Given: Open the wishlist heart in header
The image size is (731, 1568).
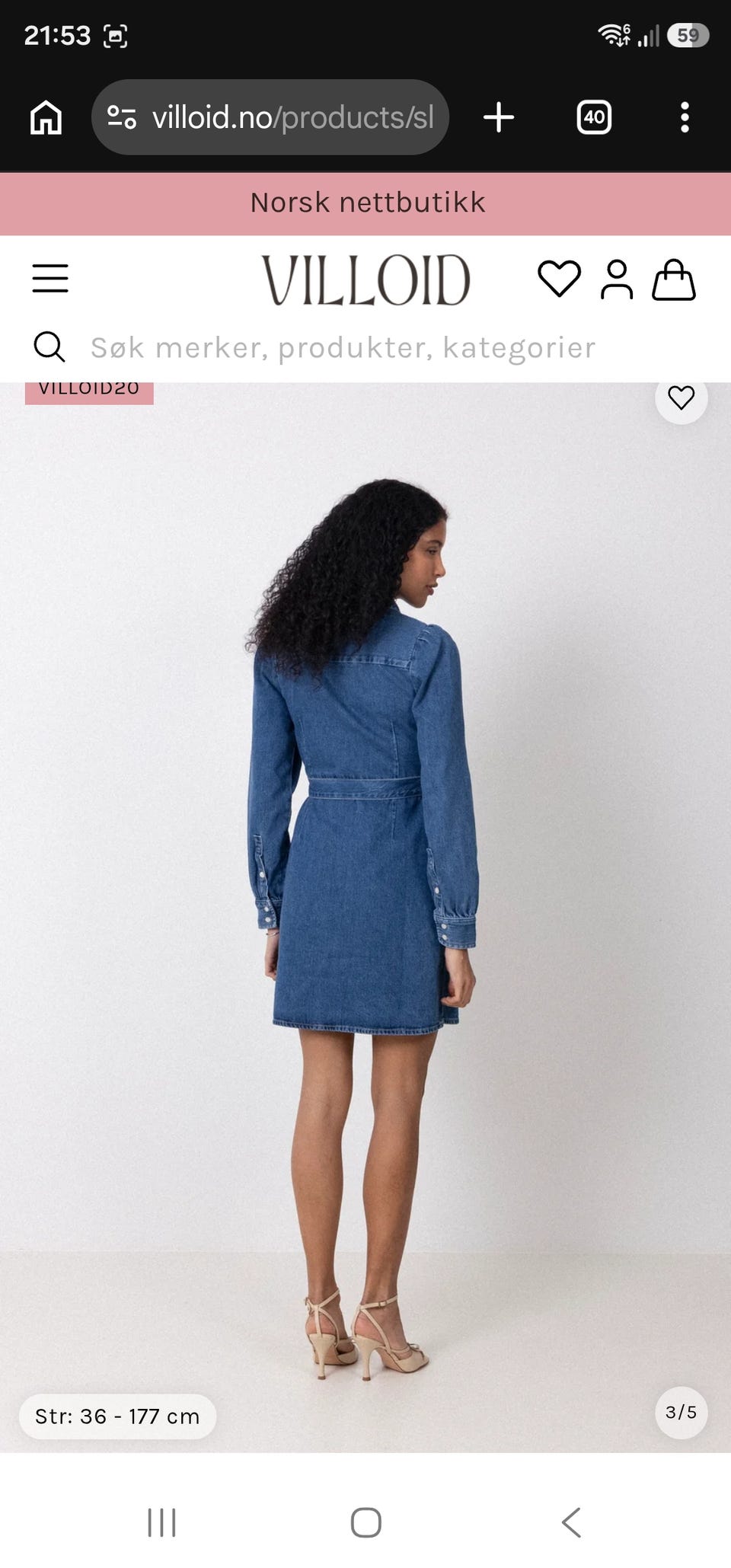Looking at the screenshot, I should [x=559, y=278].
